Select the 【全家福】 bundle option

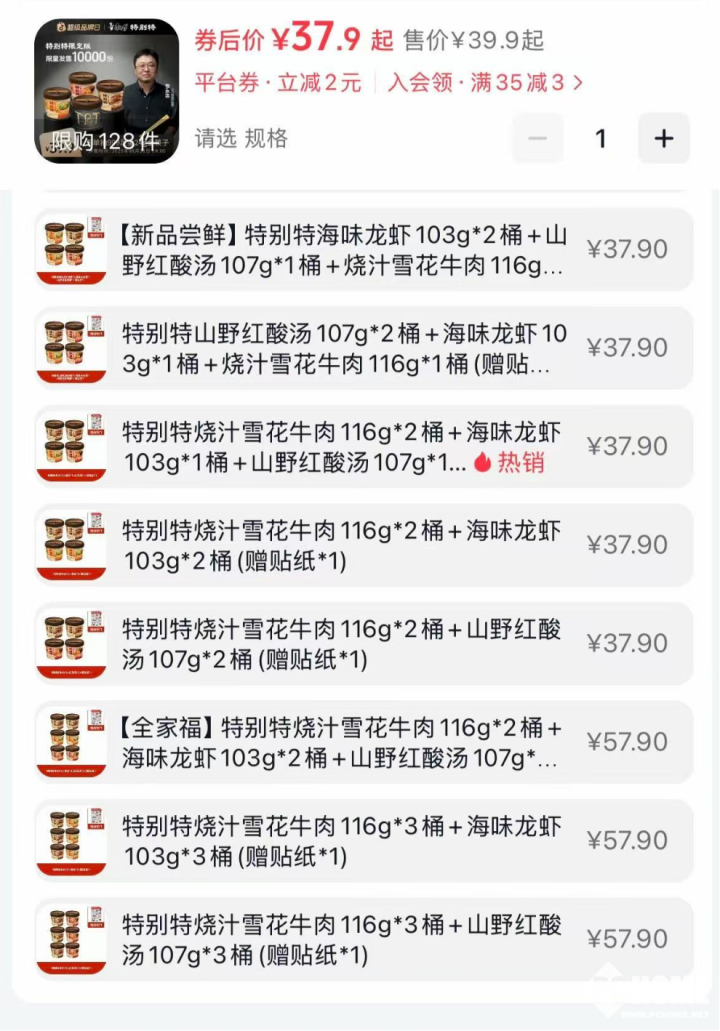pos(364,742)
